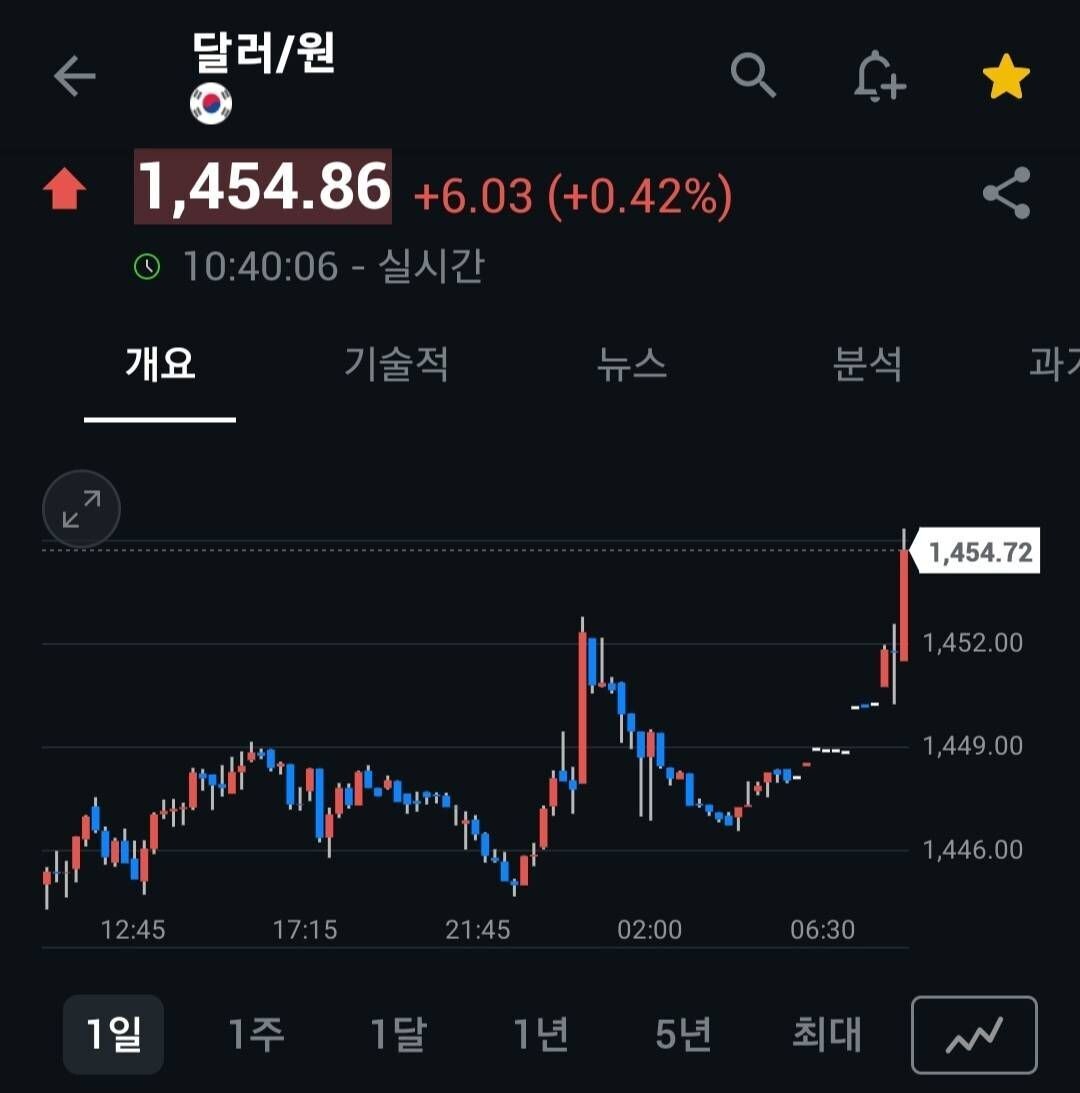Tap the clock icon next to the timestamp
Viewport: 1080px width, 1093px height.
coord(147,265)
